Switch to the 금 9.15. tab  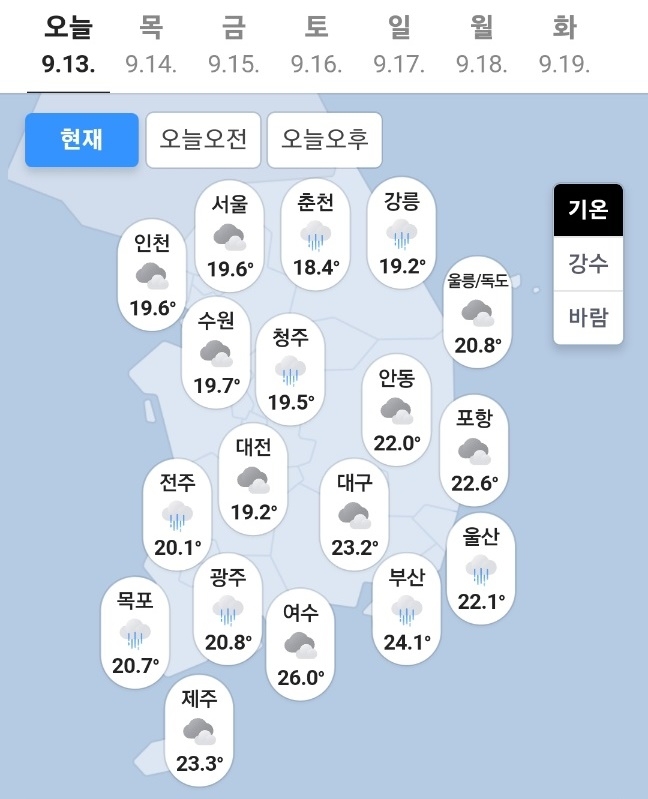[234, 47]
